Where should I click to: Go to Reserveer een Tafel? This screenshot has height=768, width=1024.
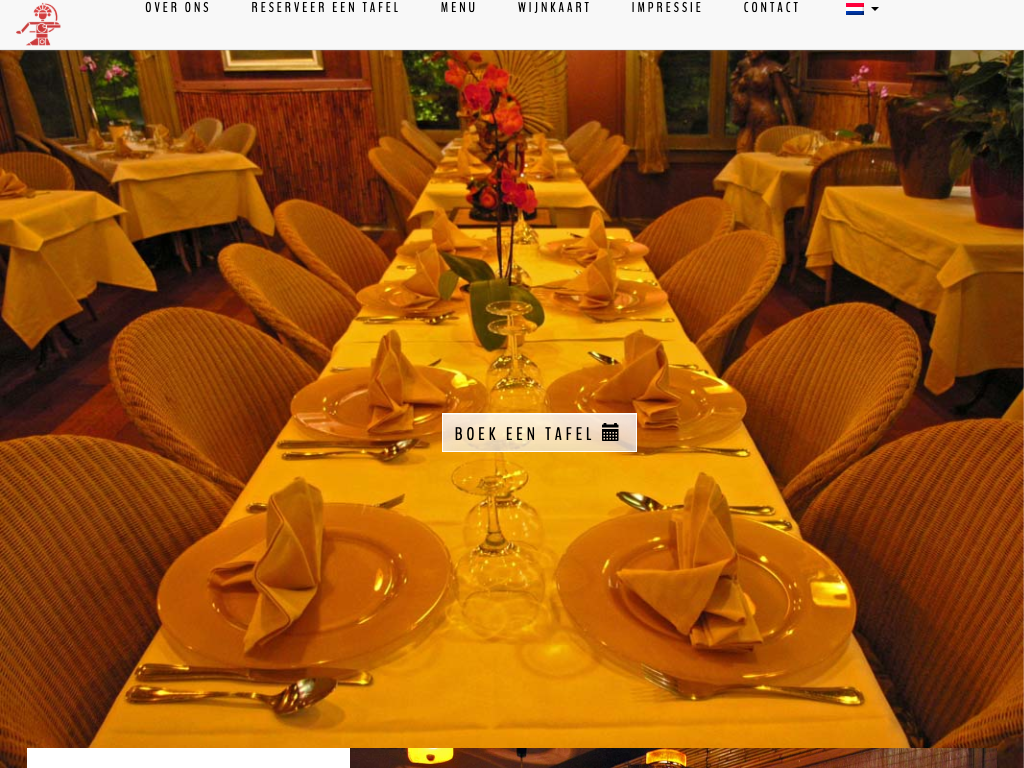pos(325,8)
